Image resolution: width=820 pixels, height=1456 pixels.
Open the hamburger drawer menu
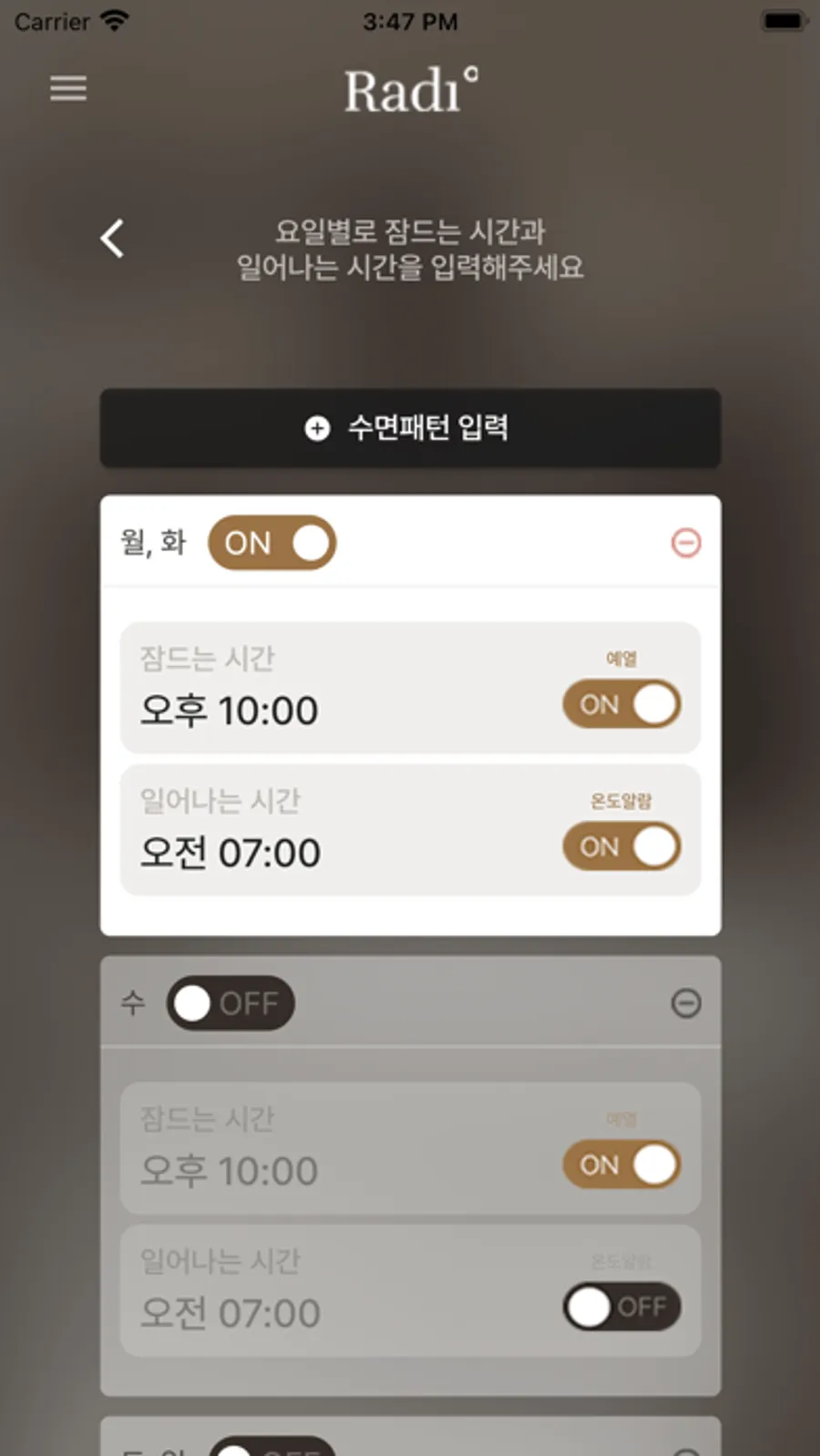[x=68, y=88]
